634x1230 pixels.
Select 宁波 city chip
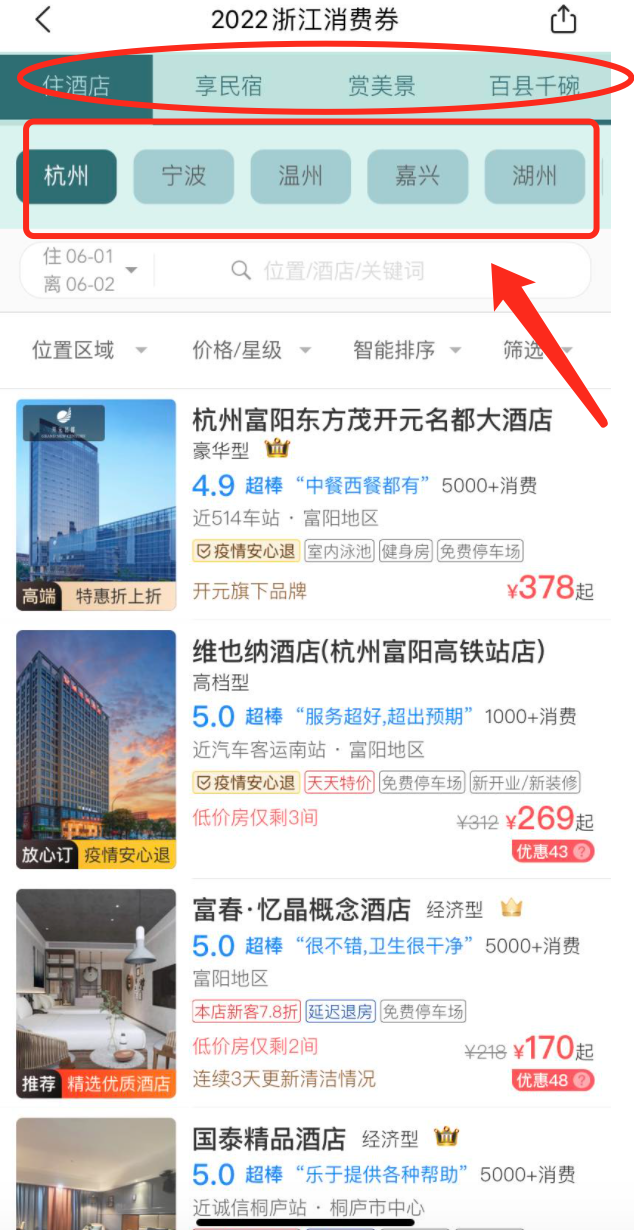pyautogui.click(x=184, y=177)
